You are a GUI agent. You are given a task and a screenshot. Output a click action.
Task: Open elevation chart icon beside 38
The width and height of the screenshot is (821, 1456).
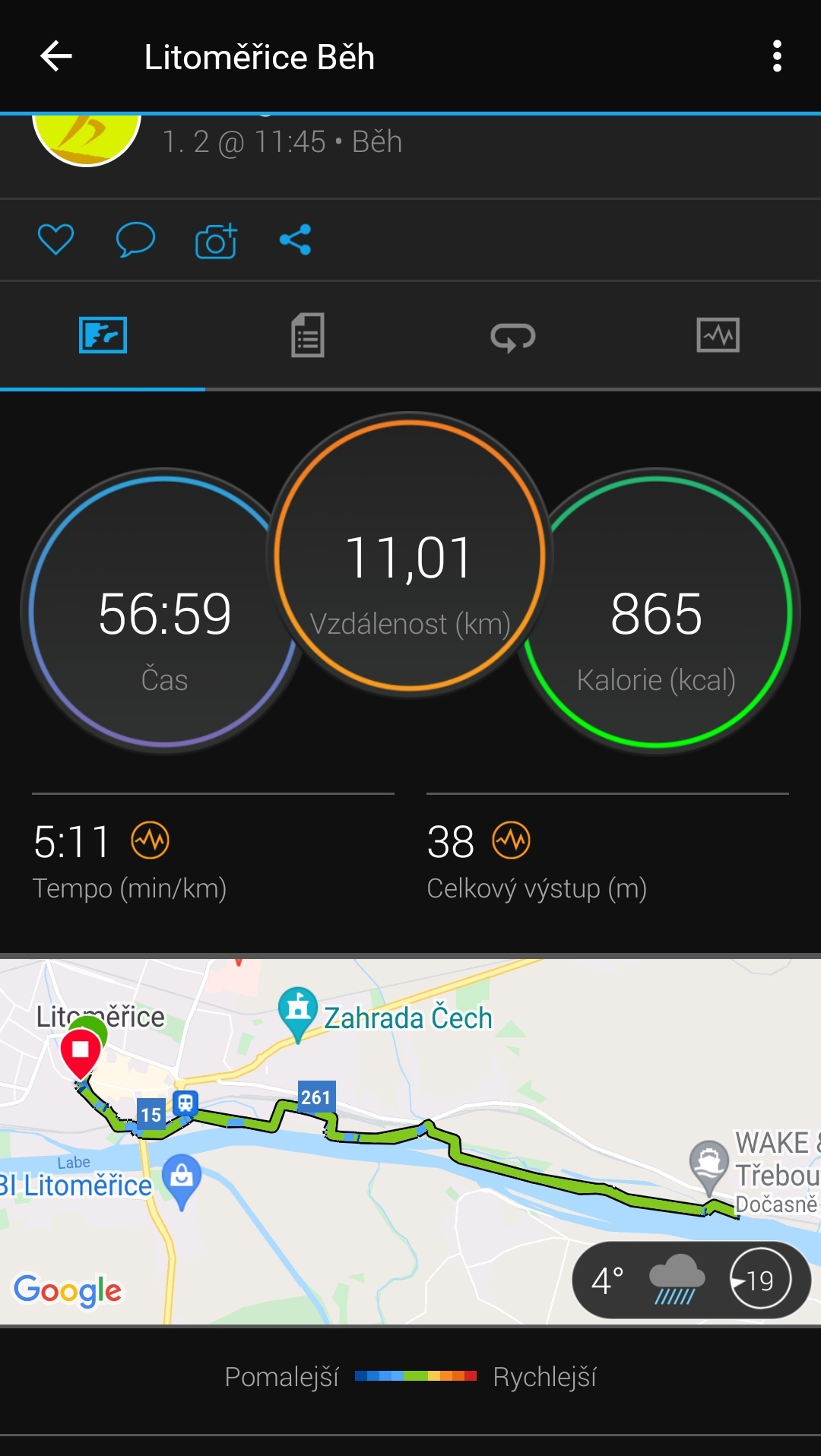pyautogui.click(x=512, y=841)
